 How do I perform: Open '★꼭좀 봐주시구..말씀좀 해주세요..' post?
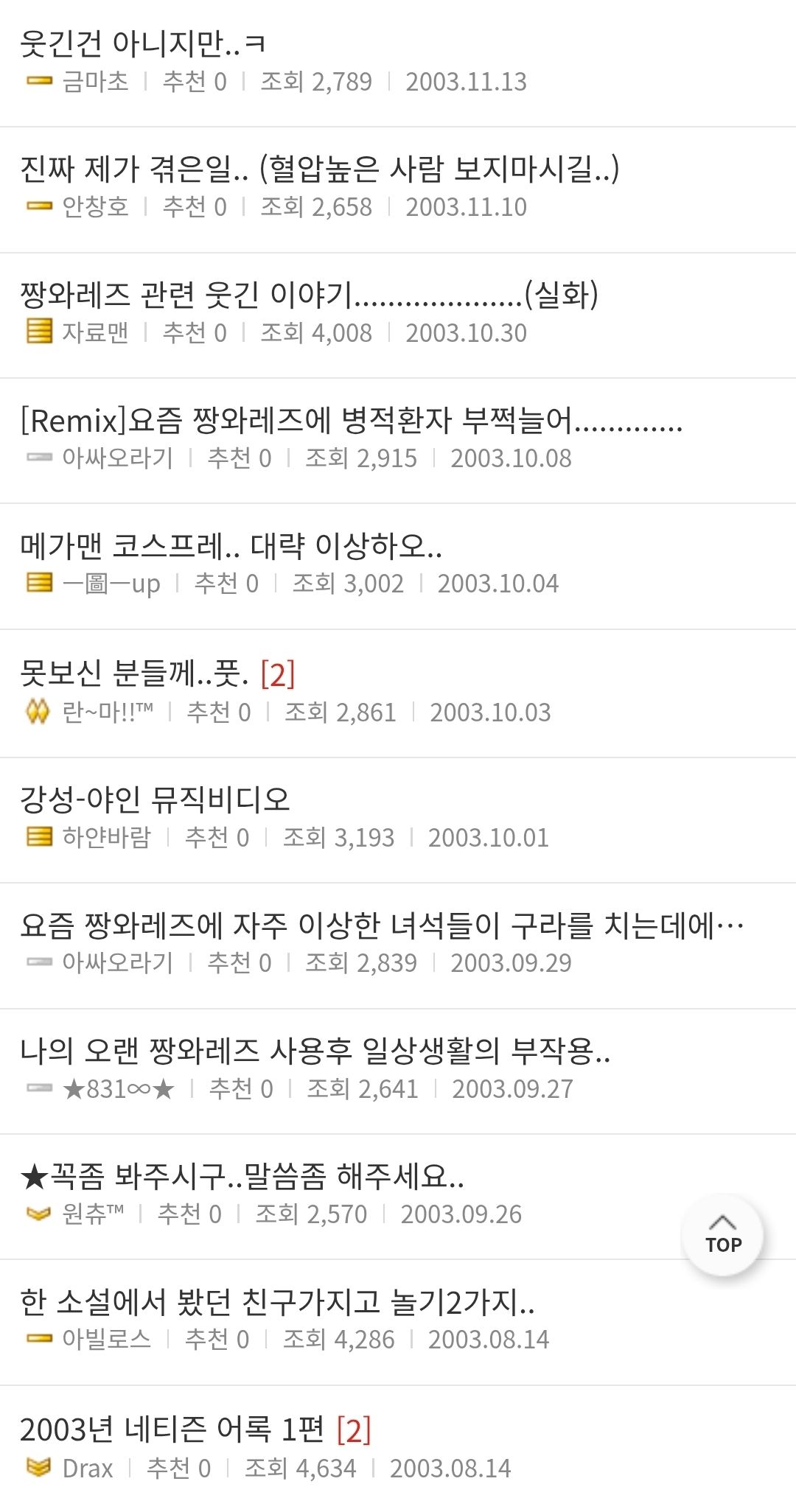pos(242,1176)
